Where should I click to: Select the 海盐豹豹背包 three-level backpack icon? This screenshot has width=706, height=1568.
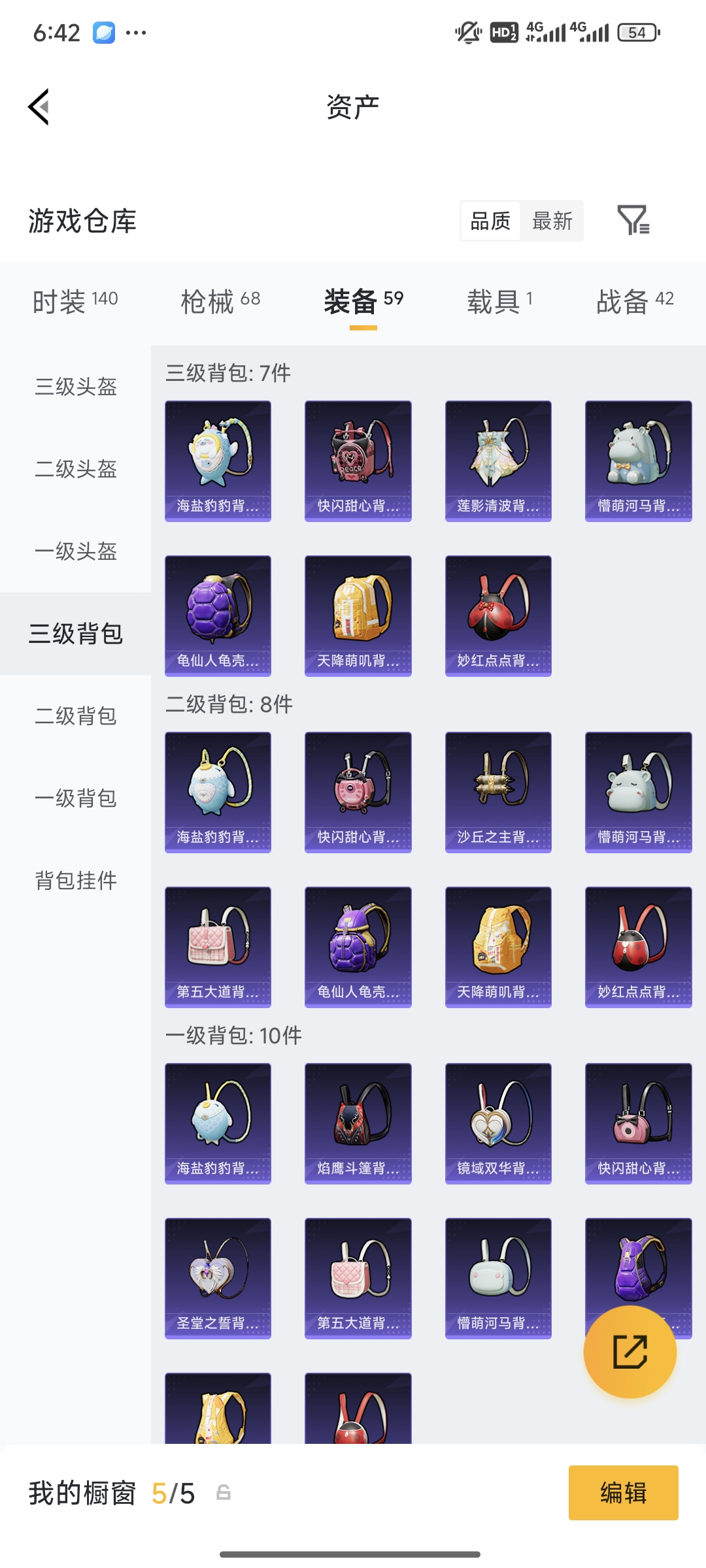pos(218,459)
